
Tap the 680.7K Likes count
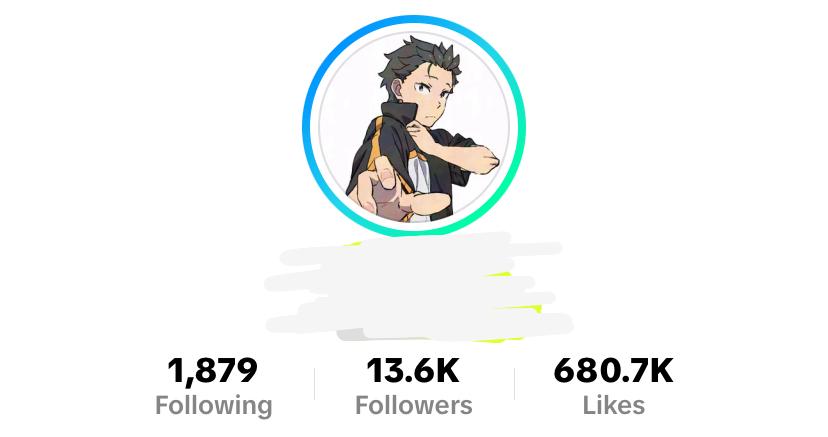click(x=614, y=387)
